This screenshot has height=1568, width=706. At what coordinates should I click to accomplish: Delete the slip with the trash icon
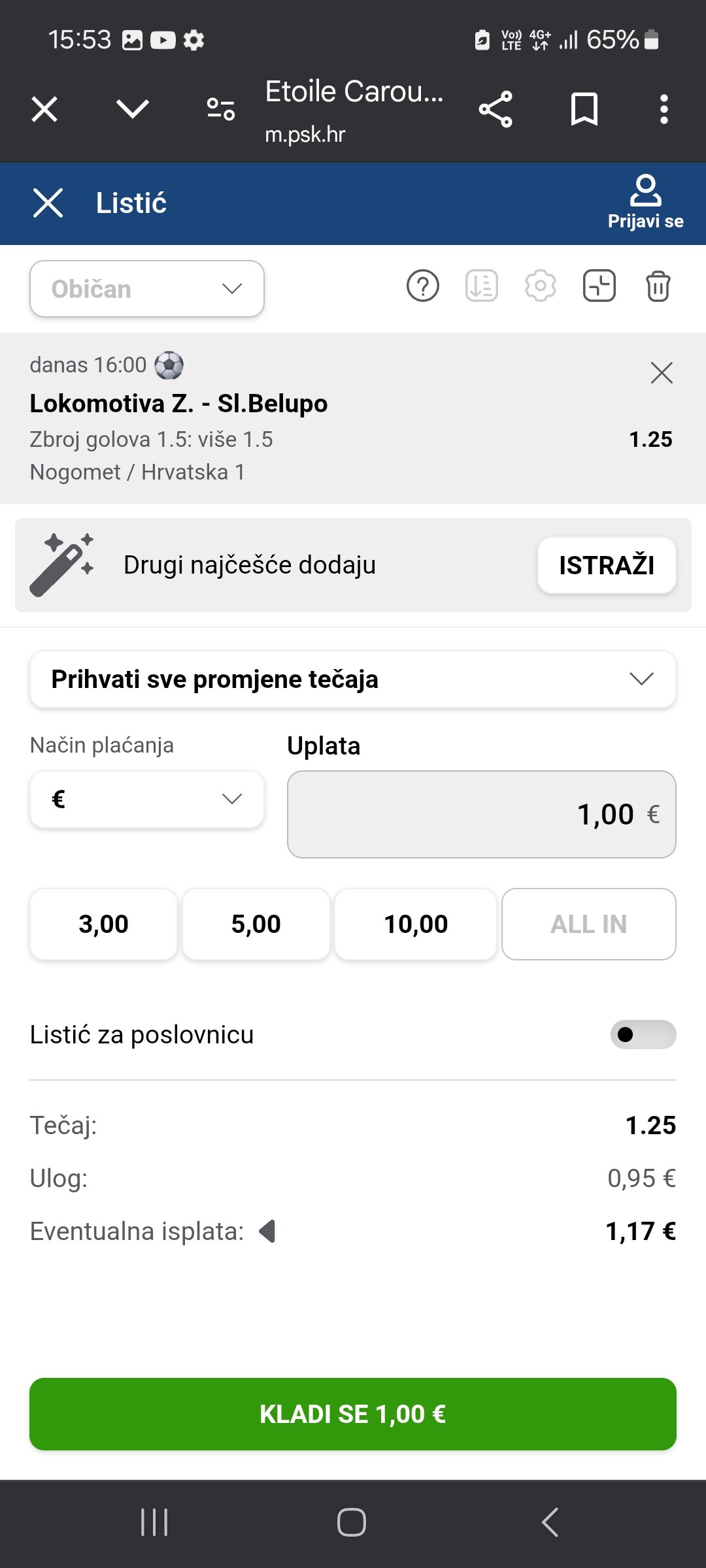pos(658,286)
